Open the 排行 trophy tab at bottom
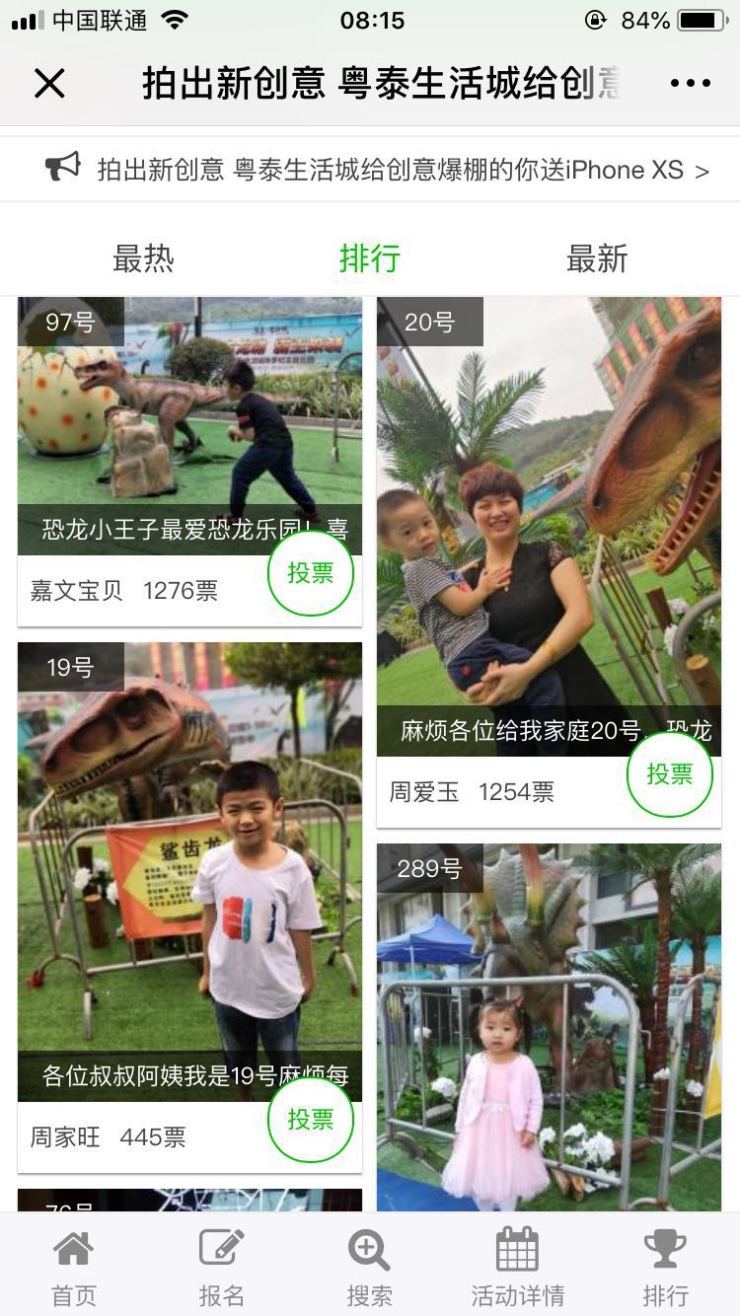The image size is (740, 1316). (666, 1267)
